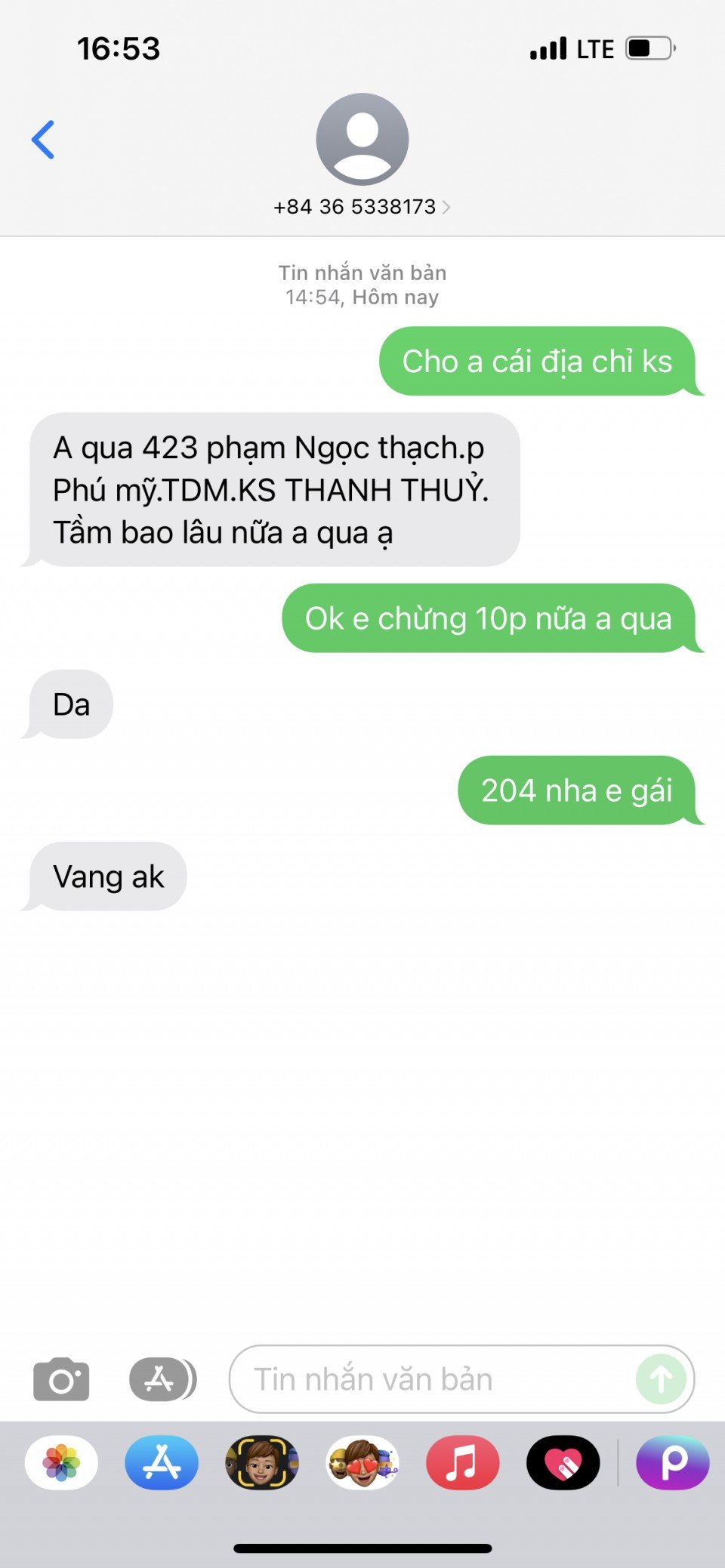
Task: Open the Music app in the drawer
Action: 462,1462
